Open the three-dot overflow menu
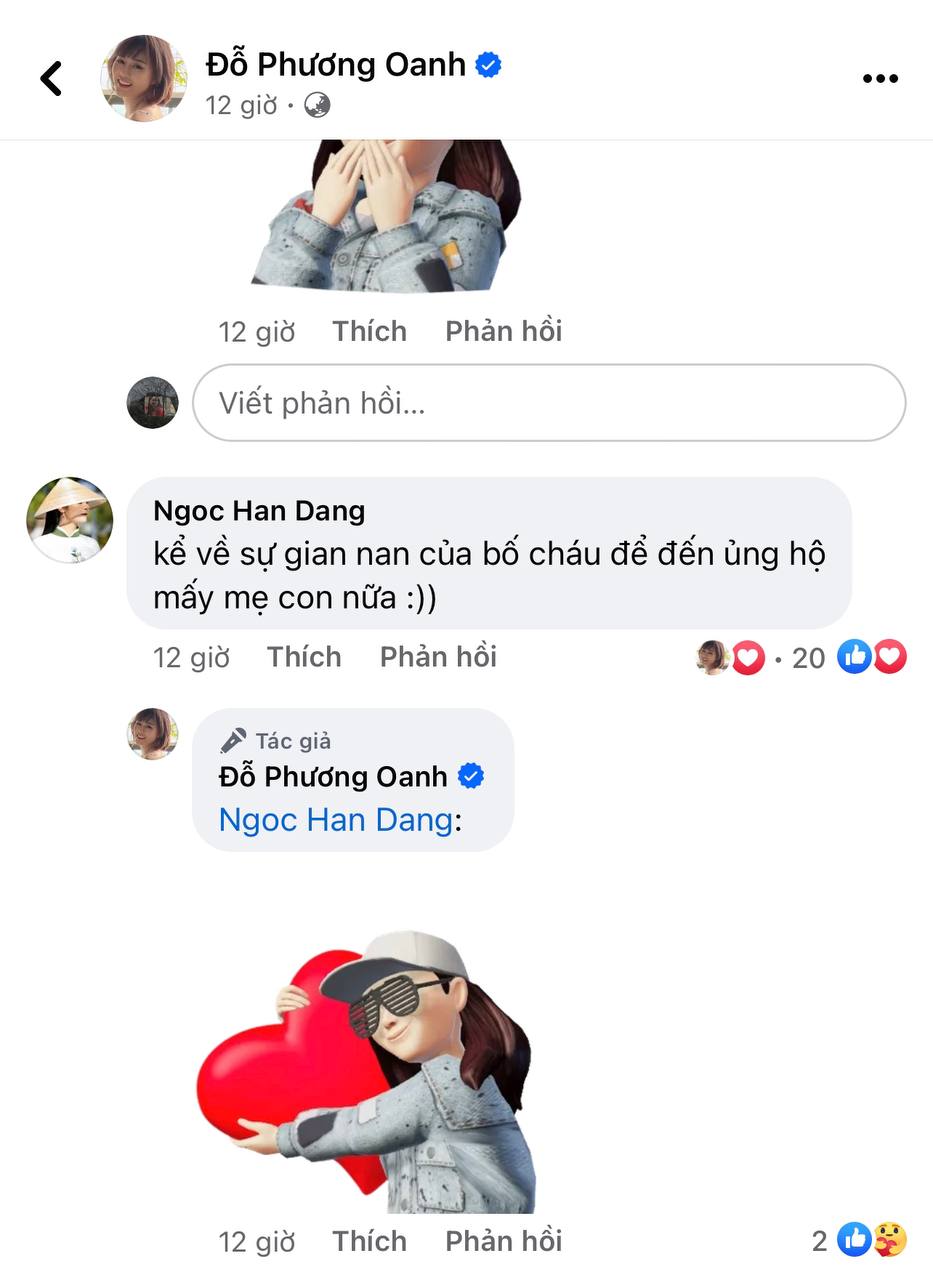The height and width of the screenshot is (1280, 933). click(x=880, y=79)
